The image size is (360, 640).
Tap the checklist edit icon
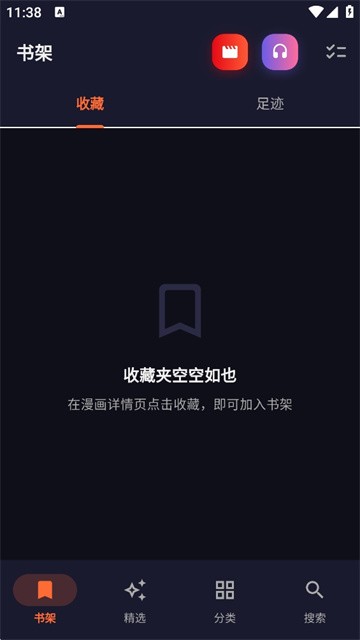coord(336,52)
